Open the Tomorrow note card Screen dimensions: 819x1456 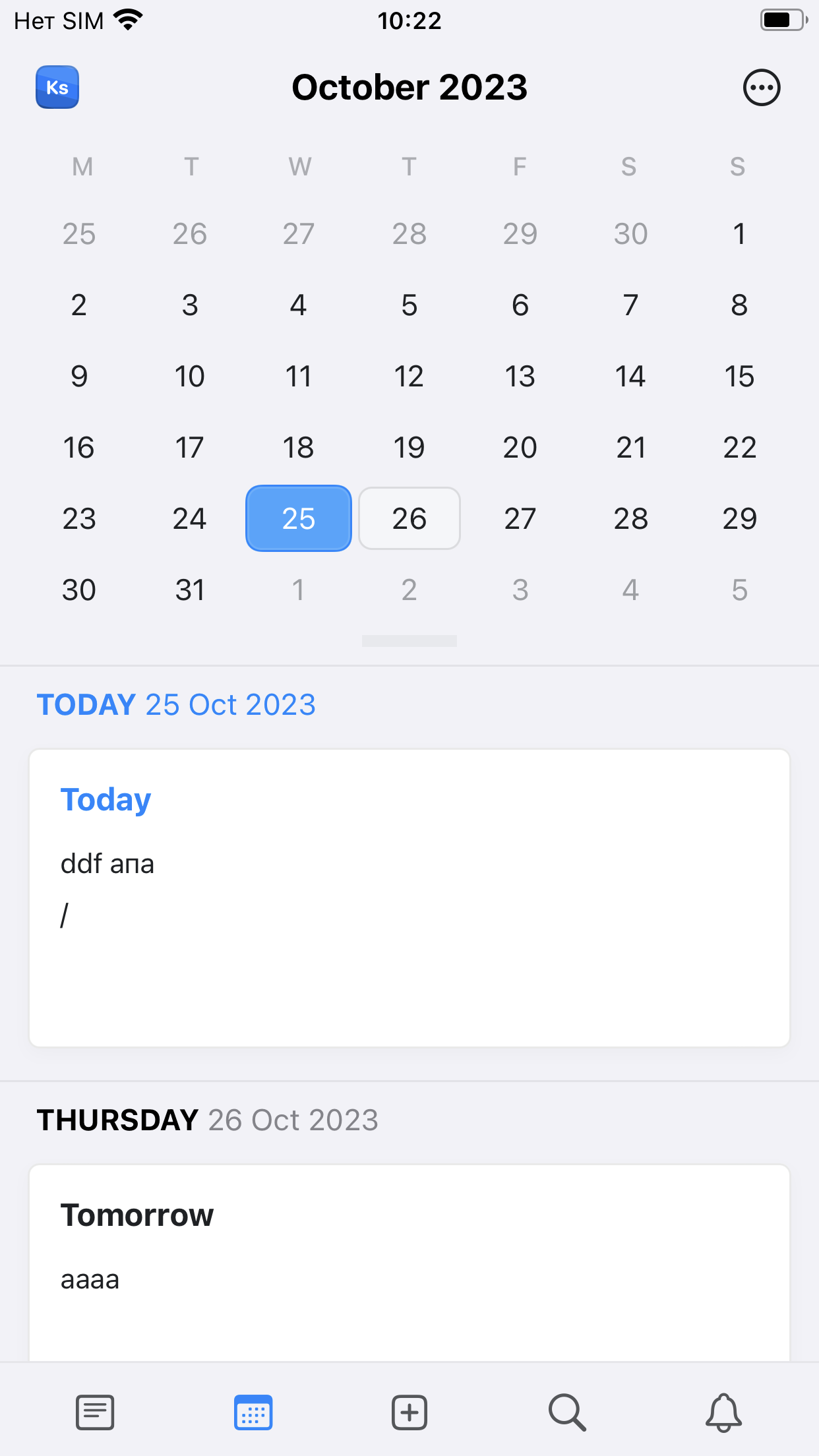(409, 1259)
